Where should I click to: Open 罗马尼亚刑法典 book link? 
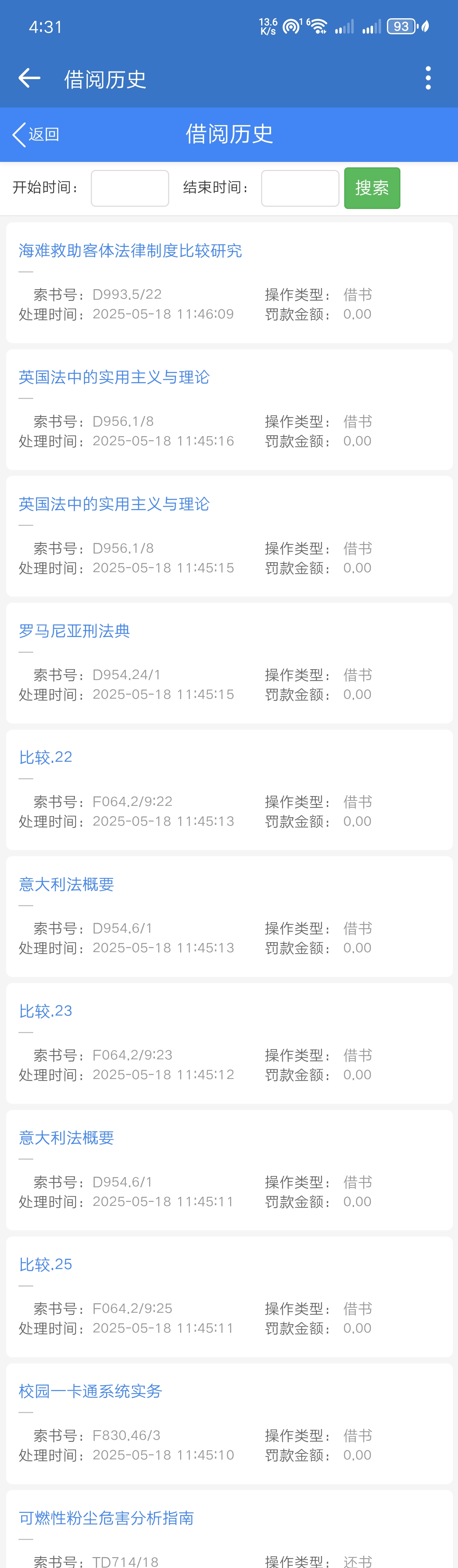pos(74,631)
